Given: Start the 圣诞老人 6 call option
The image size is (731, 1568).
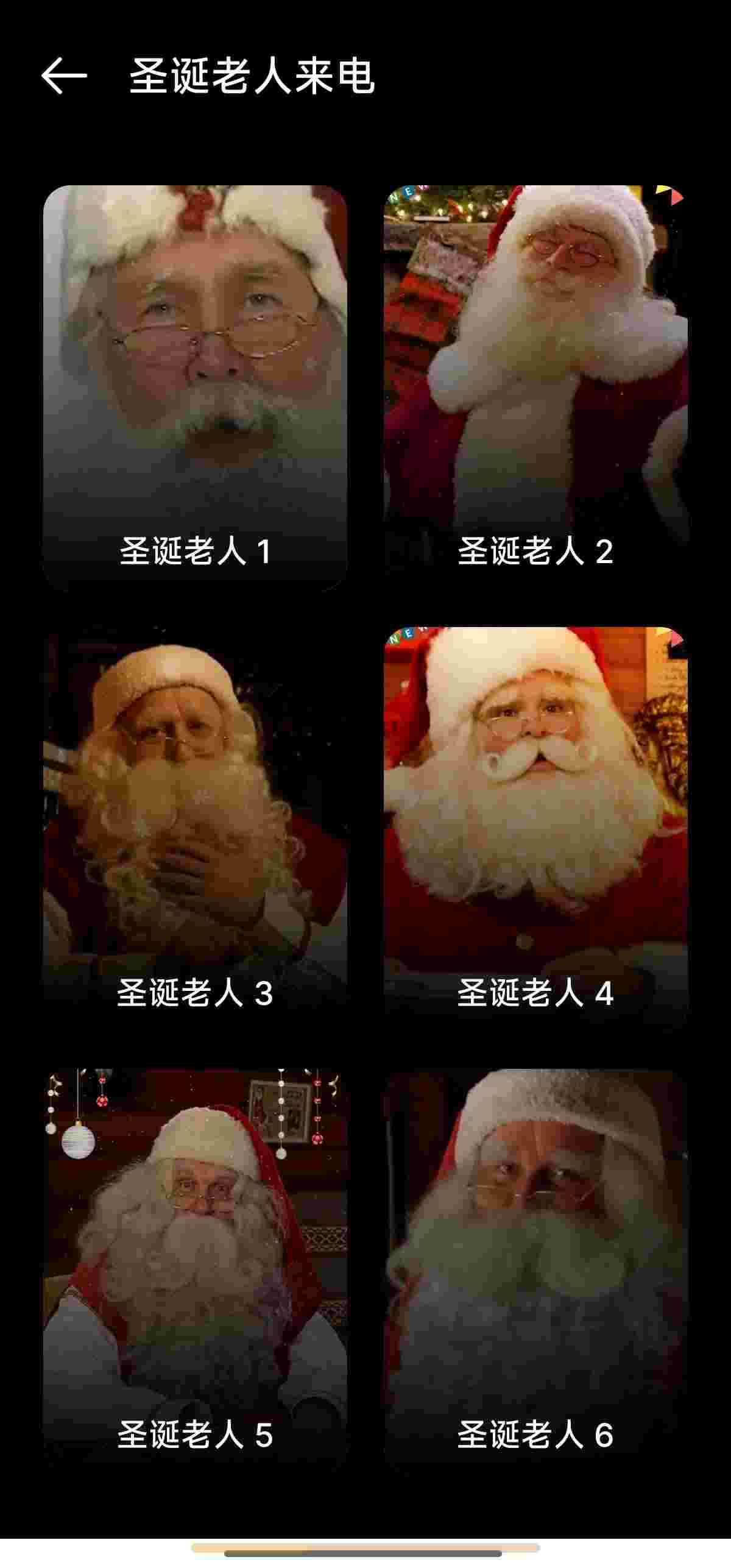Looking at the screenshot, I should click(x=535, y=1271).
